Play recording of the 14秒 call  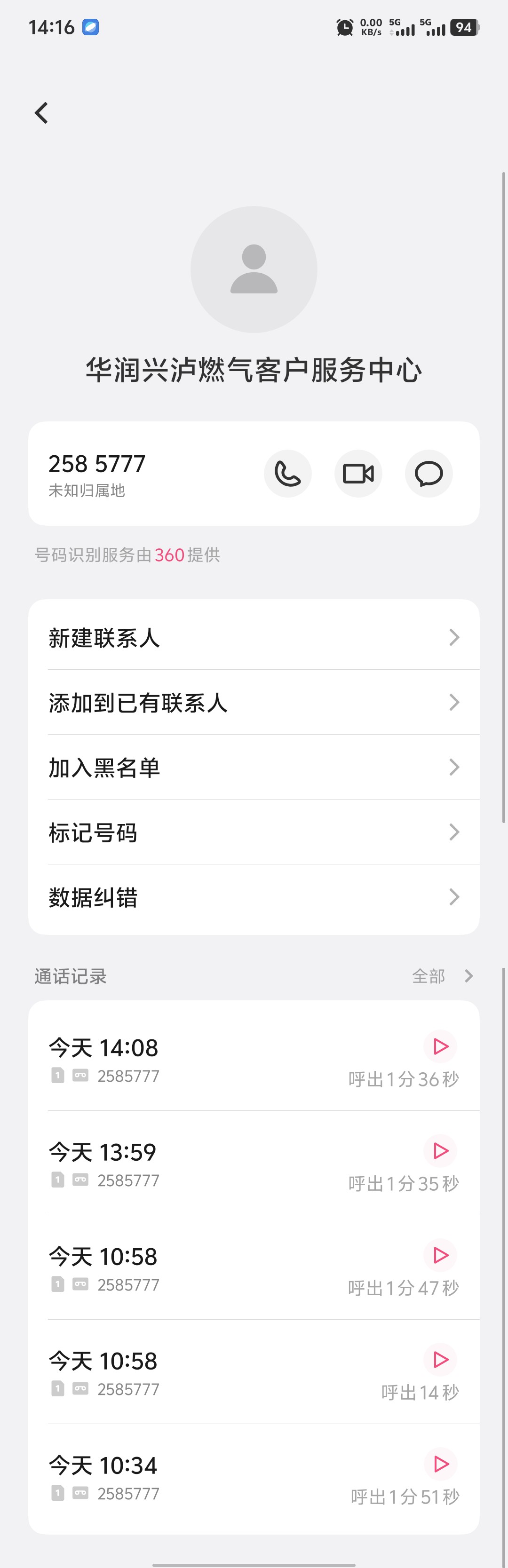(x=440, y=1359)
